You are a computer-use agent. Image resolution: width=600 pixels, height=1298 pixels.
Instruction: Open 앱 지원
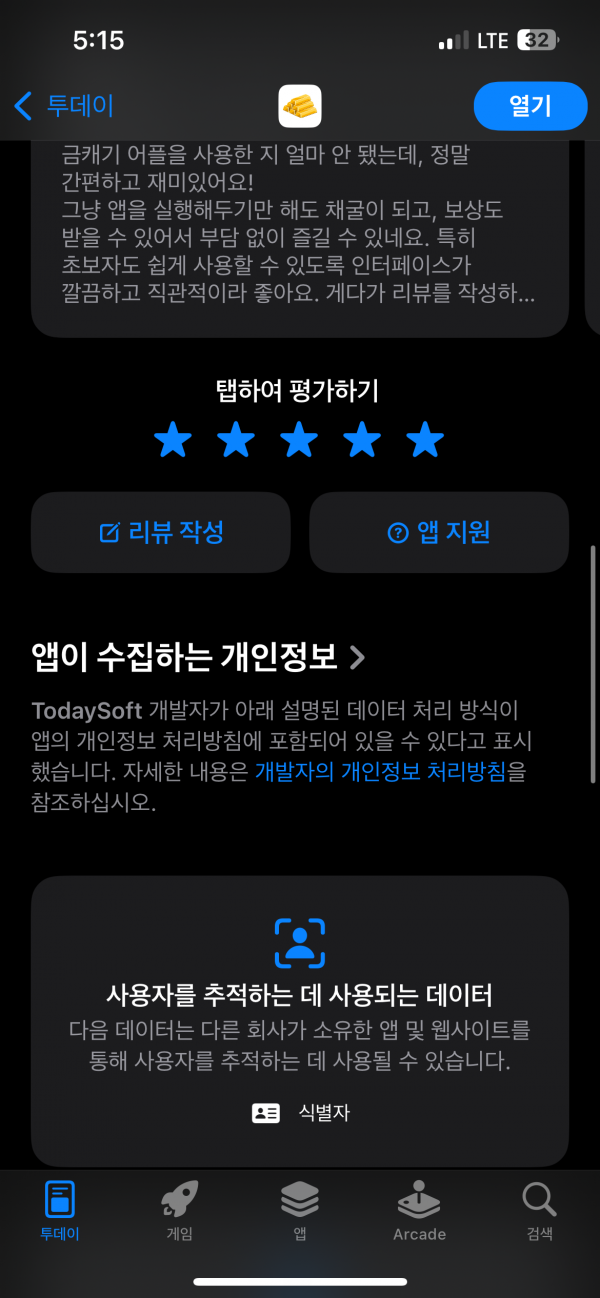(x=439, y=532)
